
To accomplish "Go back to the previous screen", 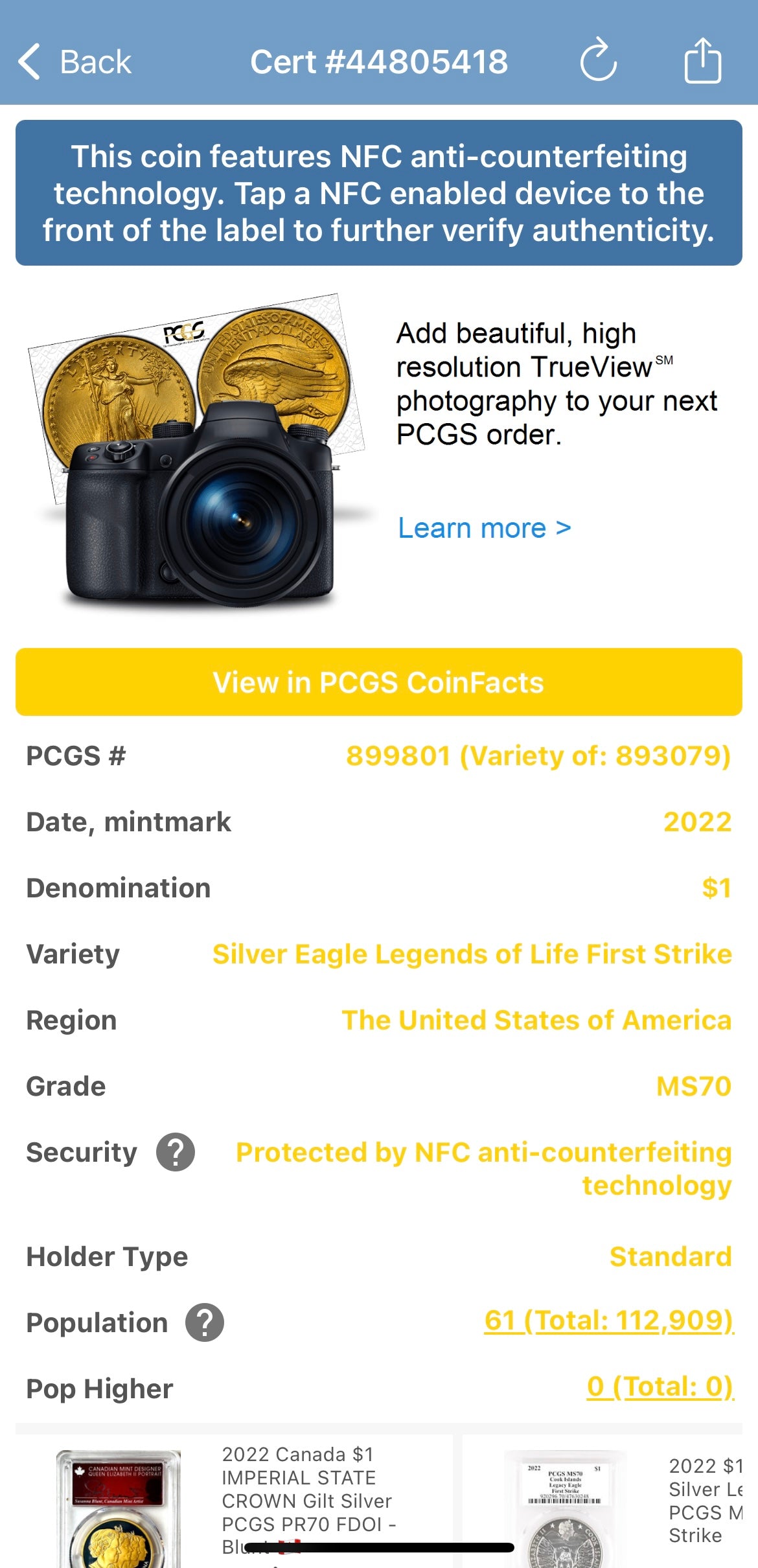I will (x=75, y=62).
